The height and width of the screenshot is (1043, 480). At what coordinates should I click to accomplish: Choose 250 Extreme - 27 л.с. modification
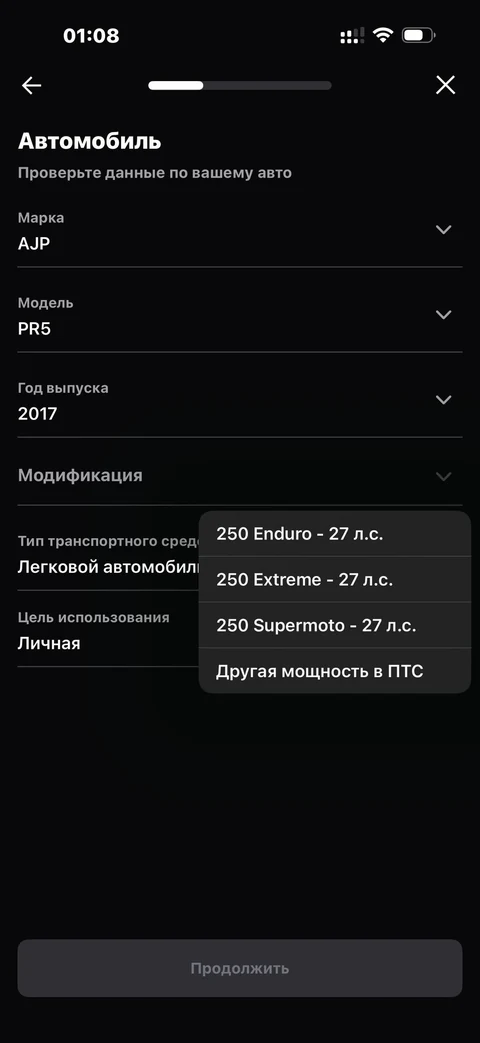coord(334,579)
